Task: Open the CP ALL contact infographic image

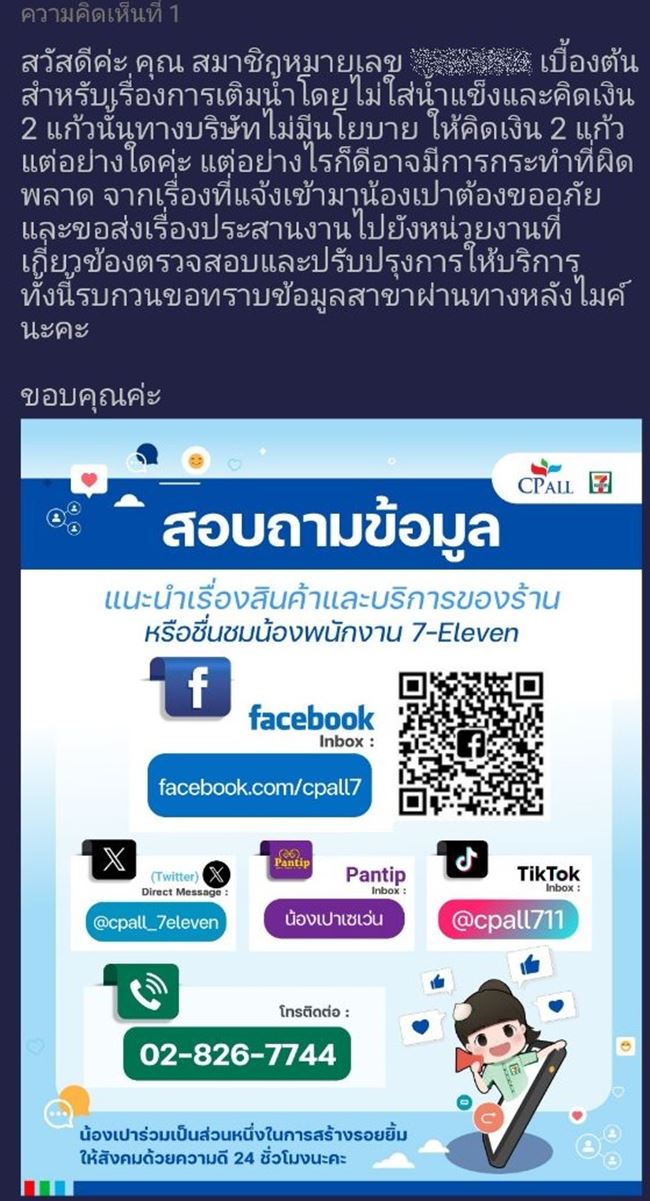Action: pos(330,800)
